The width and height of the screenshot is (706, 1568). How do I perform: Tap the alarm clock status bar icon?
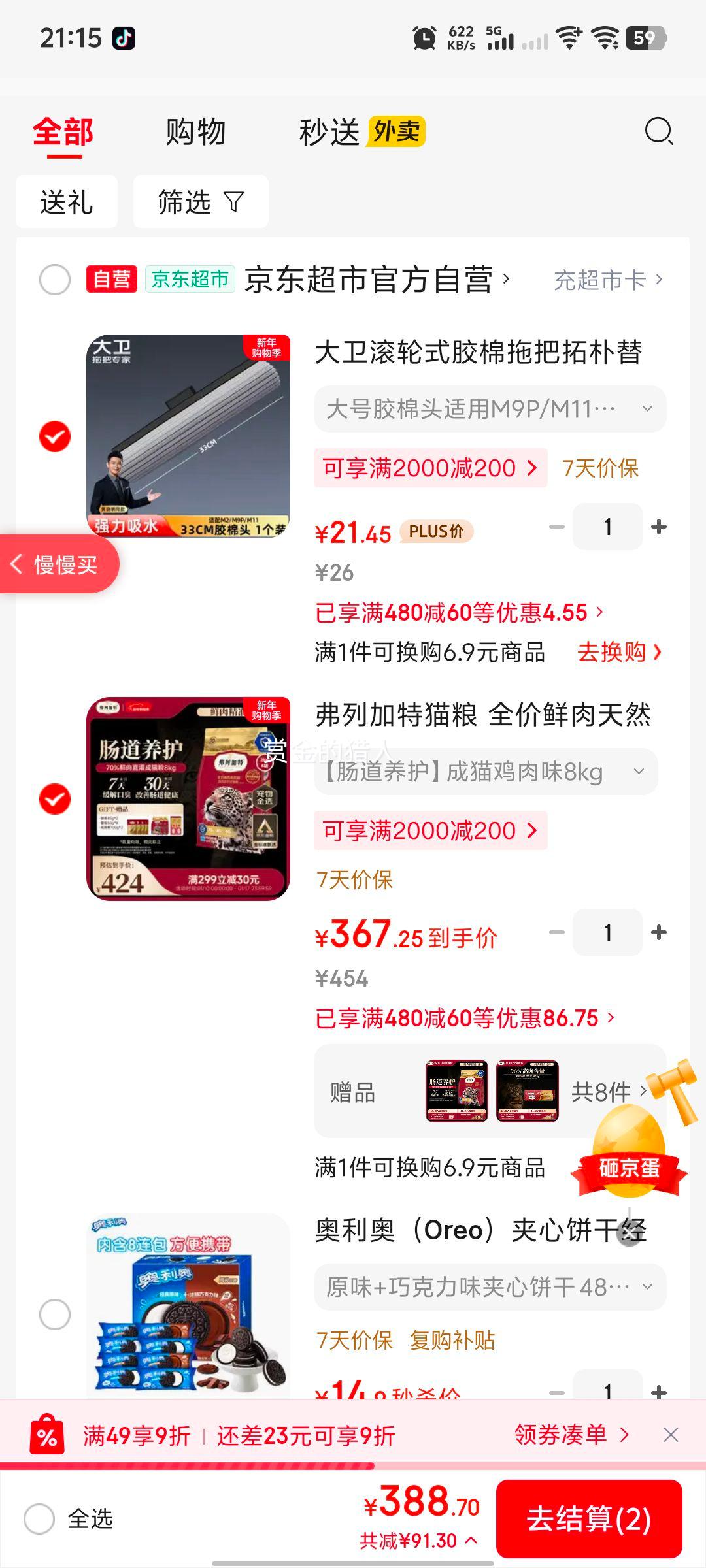(x=426, y=37)
